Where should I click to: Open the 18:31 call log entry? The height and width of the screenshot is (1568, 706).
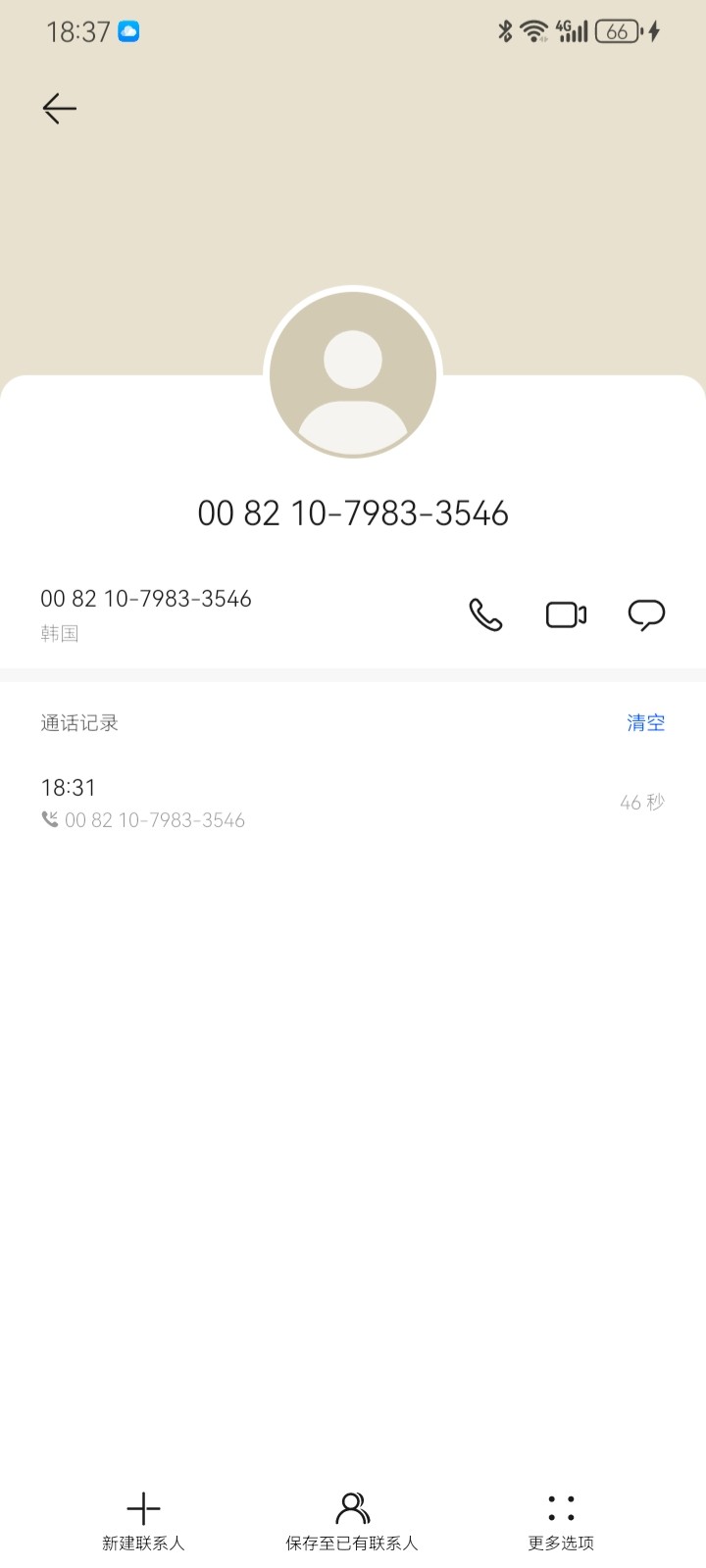click(353, 803)
